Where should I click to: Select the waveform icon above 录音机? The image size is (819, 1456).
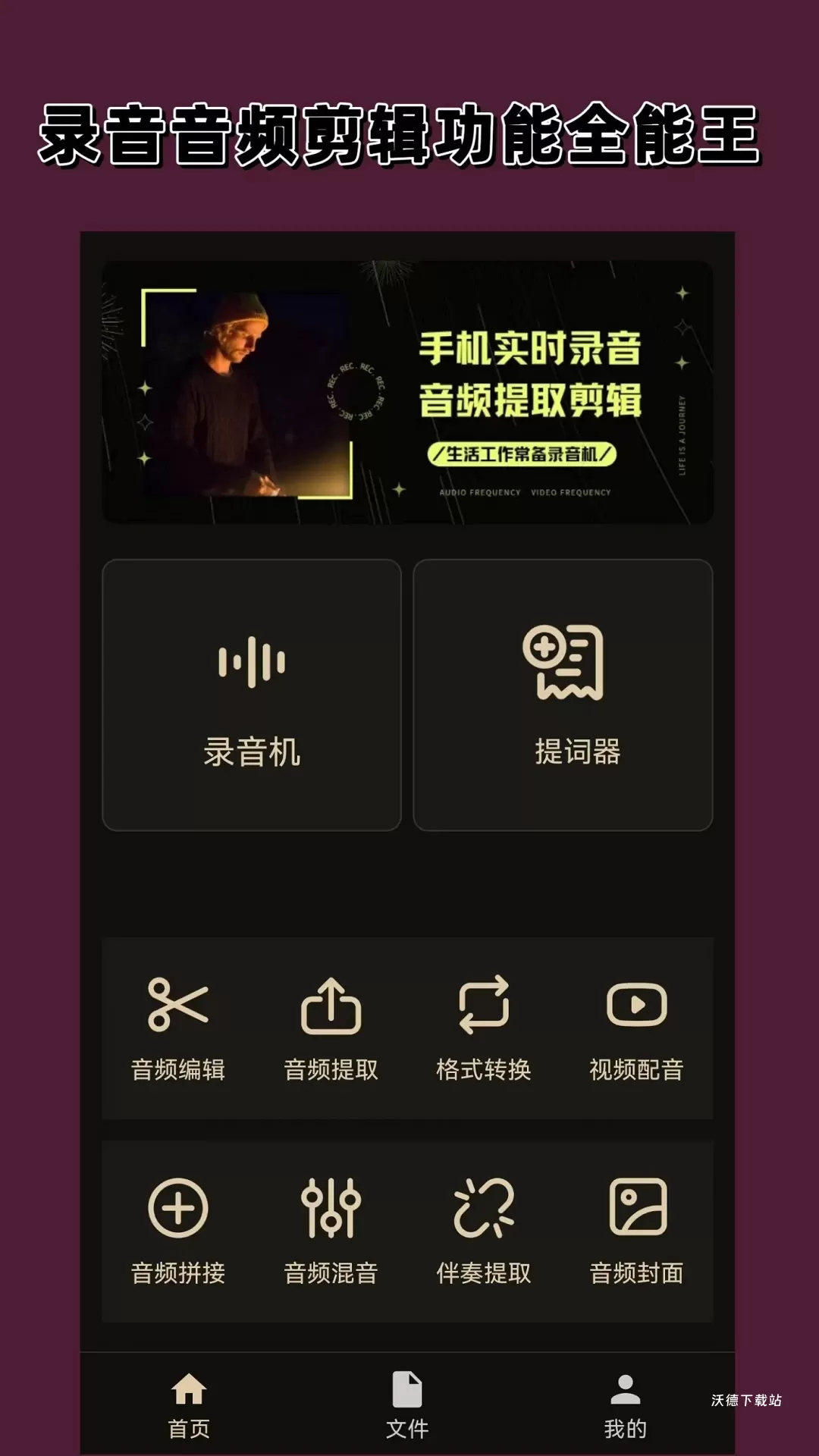pyautogui.click(x=253, y=664)
